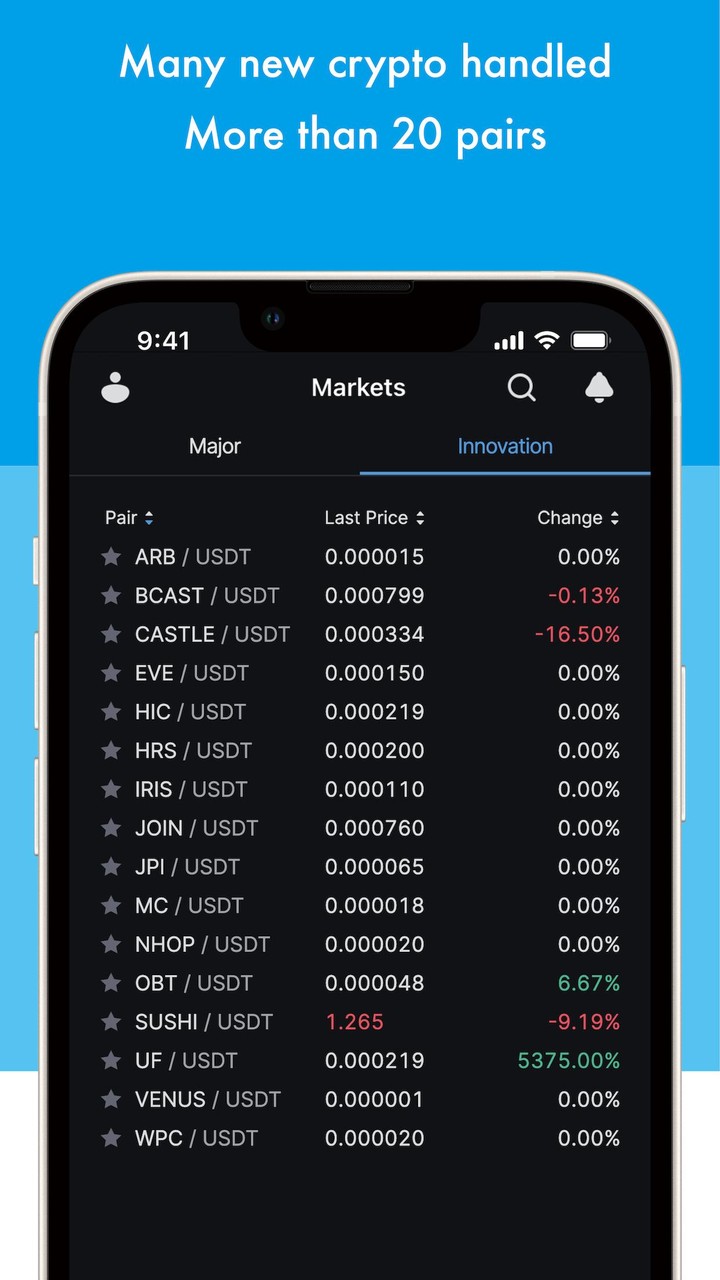Screen dimensions: 720x1280
Task: Open the BCAST/USDT trading pair
Action: tap(205, 595)
